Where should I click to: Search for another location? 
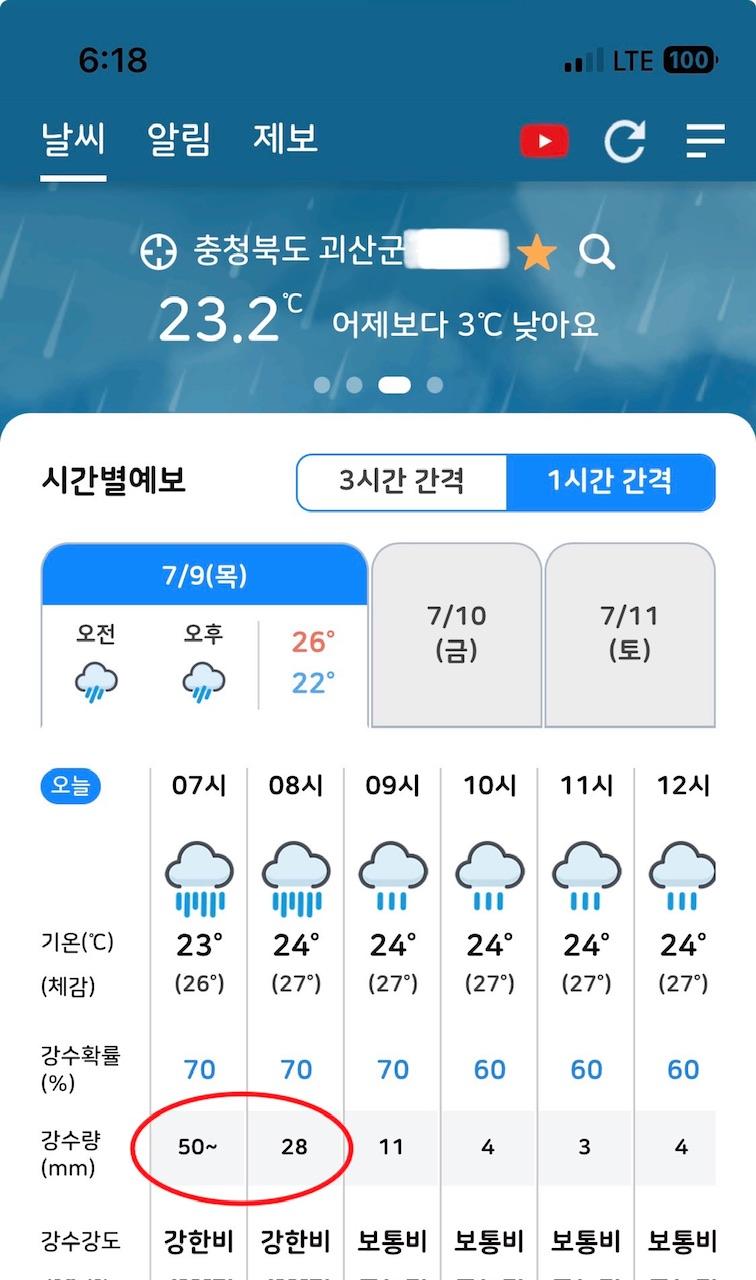click(x=597, y=253)
